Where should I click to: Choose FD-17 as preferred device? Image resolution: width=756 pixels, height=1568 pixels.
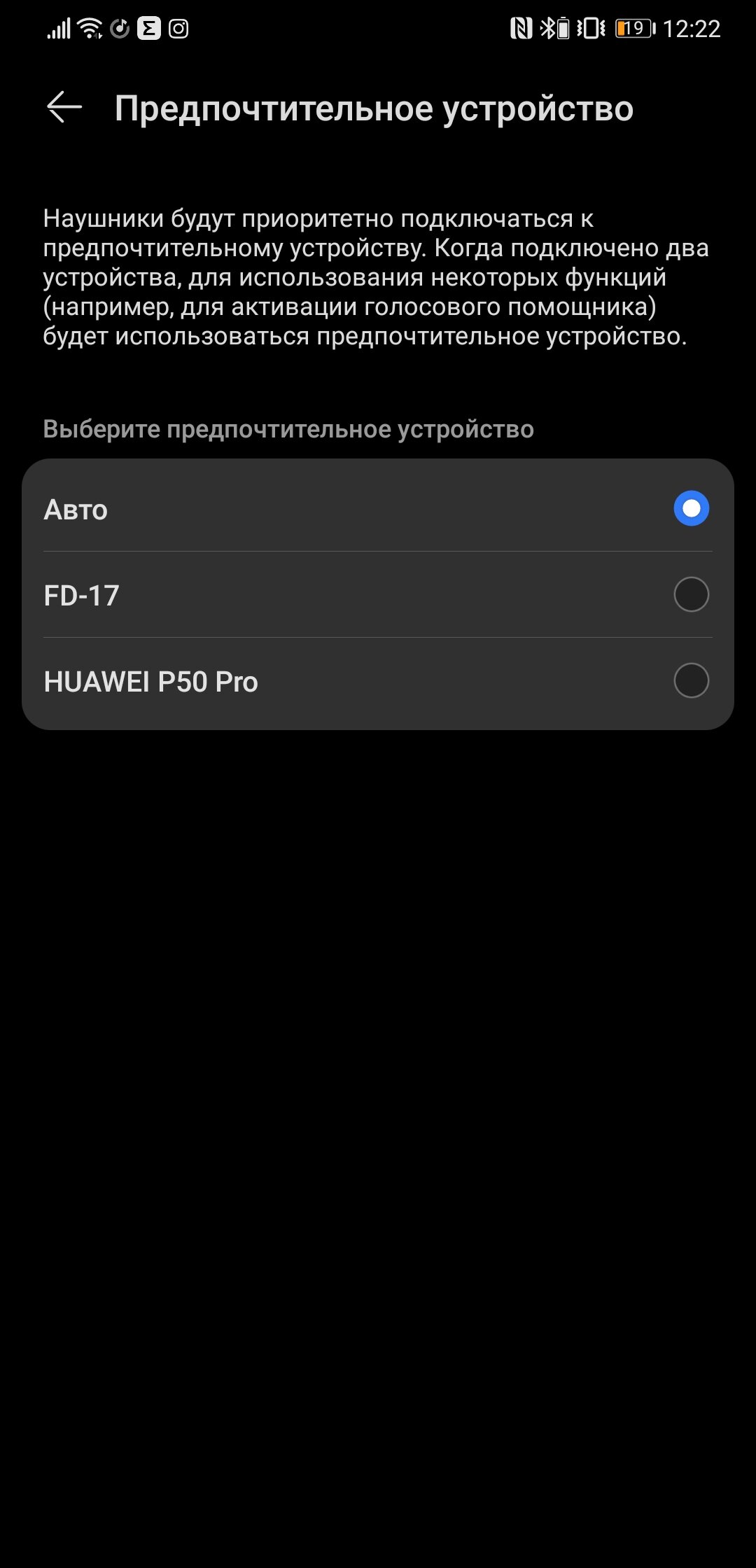(378, 594)
